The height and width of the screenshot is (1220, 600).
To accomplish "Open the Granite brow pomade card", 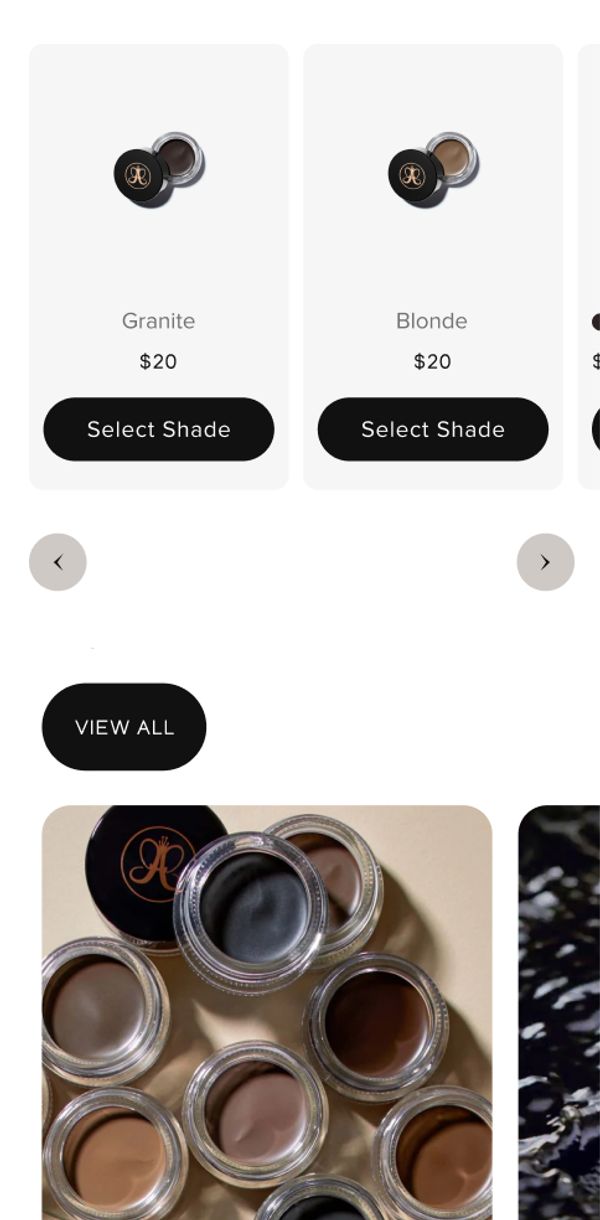I will coord(158,200).
